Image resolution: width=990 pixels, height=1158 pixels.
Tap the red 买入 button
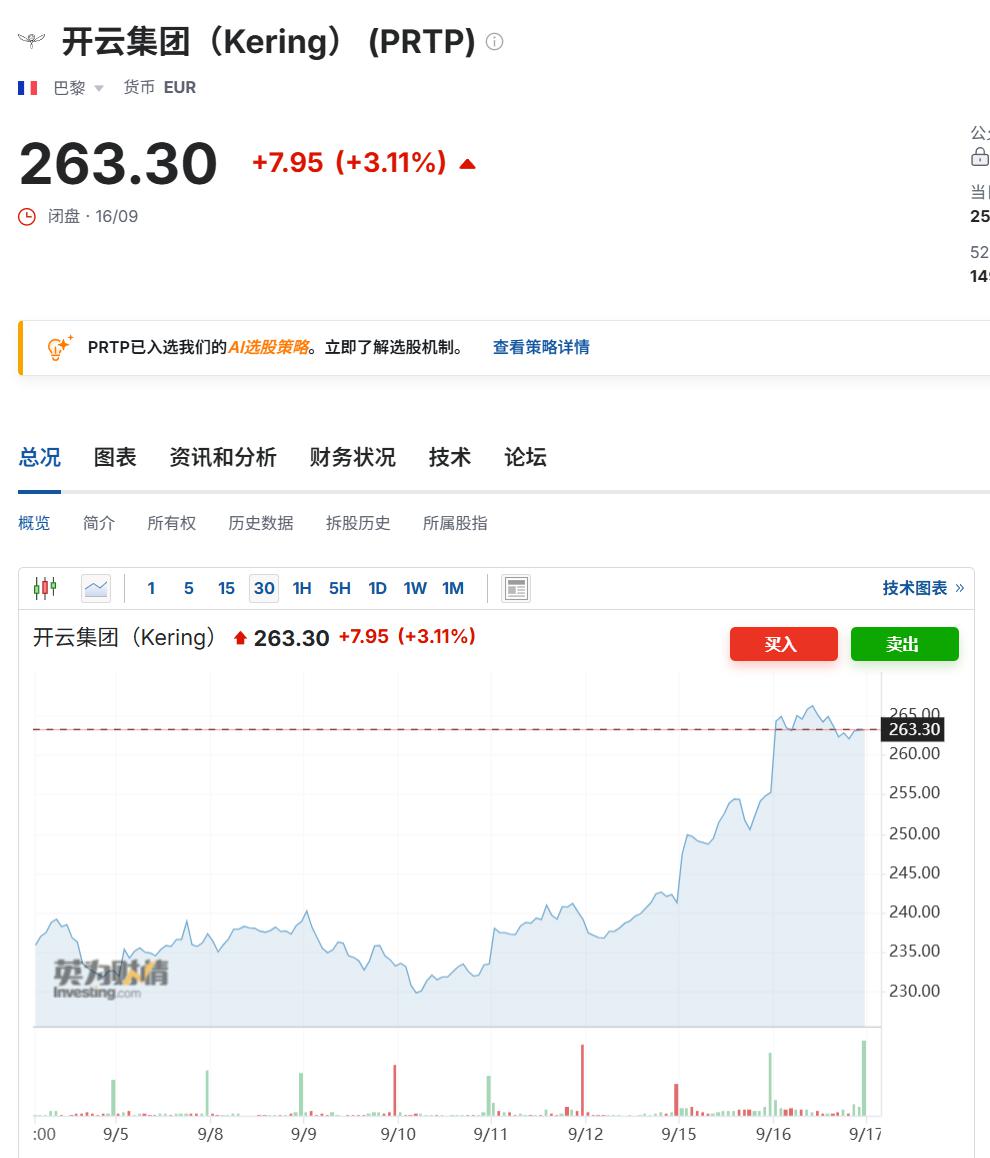(783, 644)
